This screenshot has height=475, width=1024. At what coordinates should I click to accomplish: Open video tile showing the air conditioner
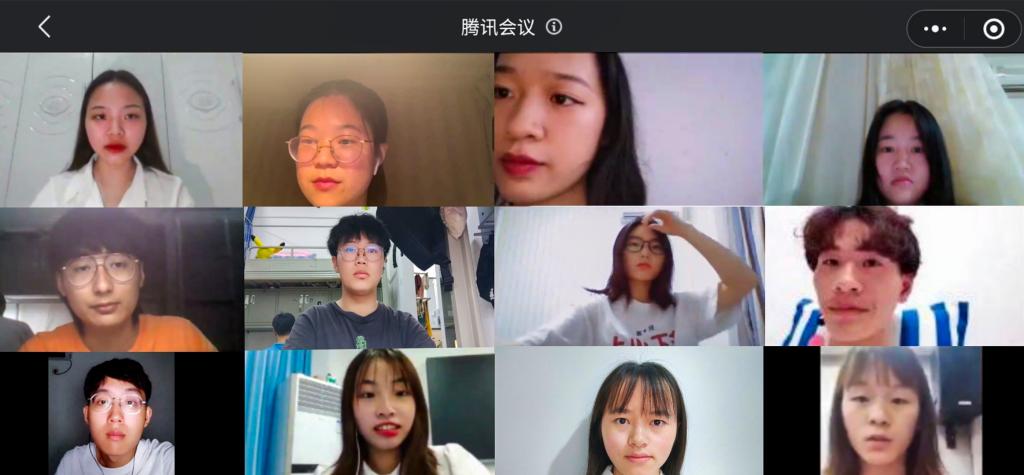pyautogui.click(x=368, y=411)
